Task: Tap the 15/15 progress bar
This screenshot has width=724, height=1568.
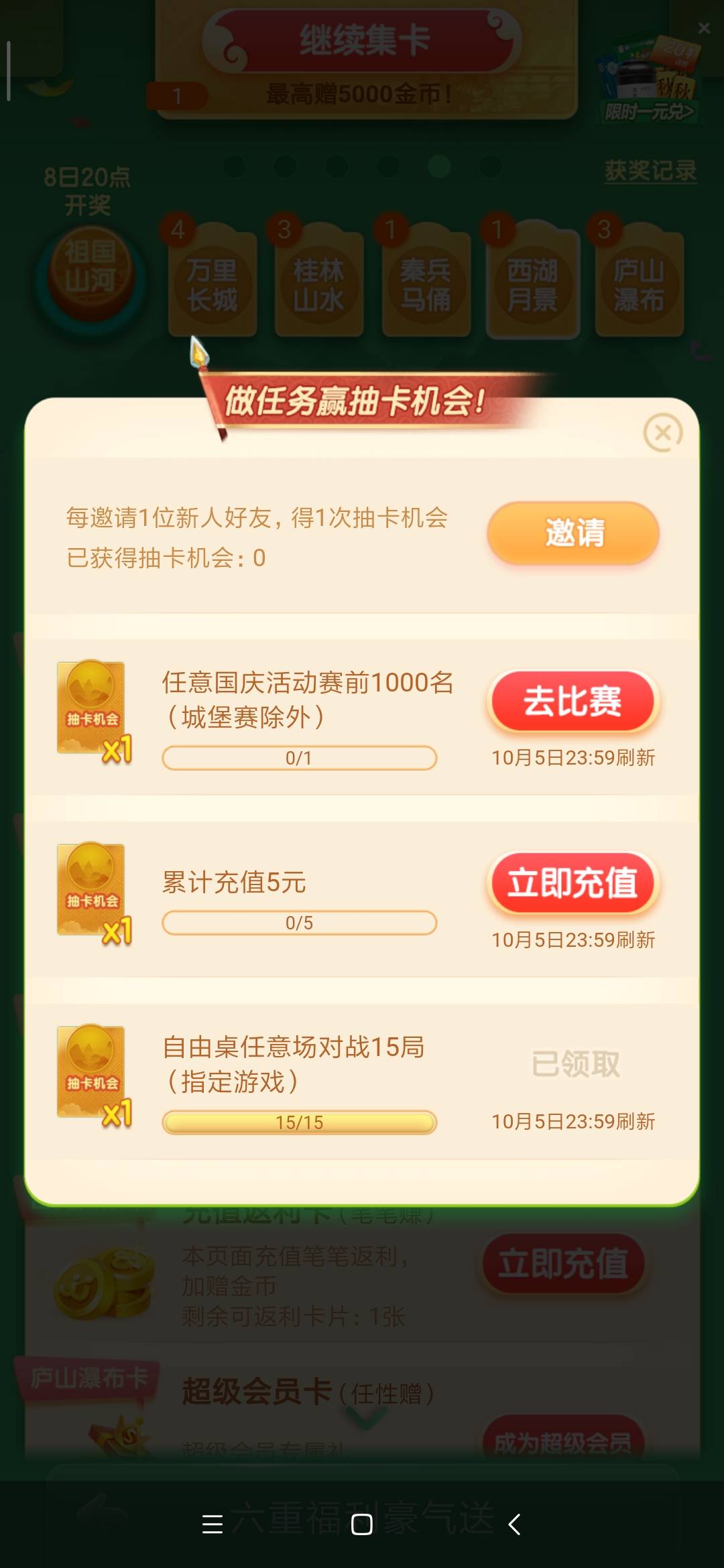Action: (x=300, y=1122)
